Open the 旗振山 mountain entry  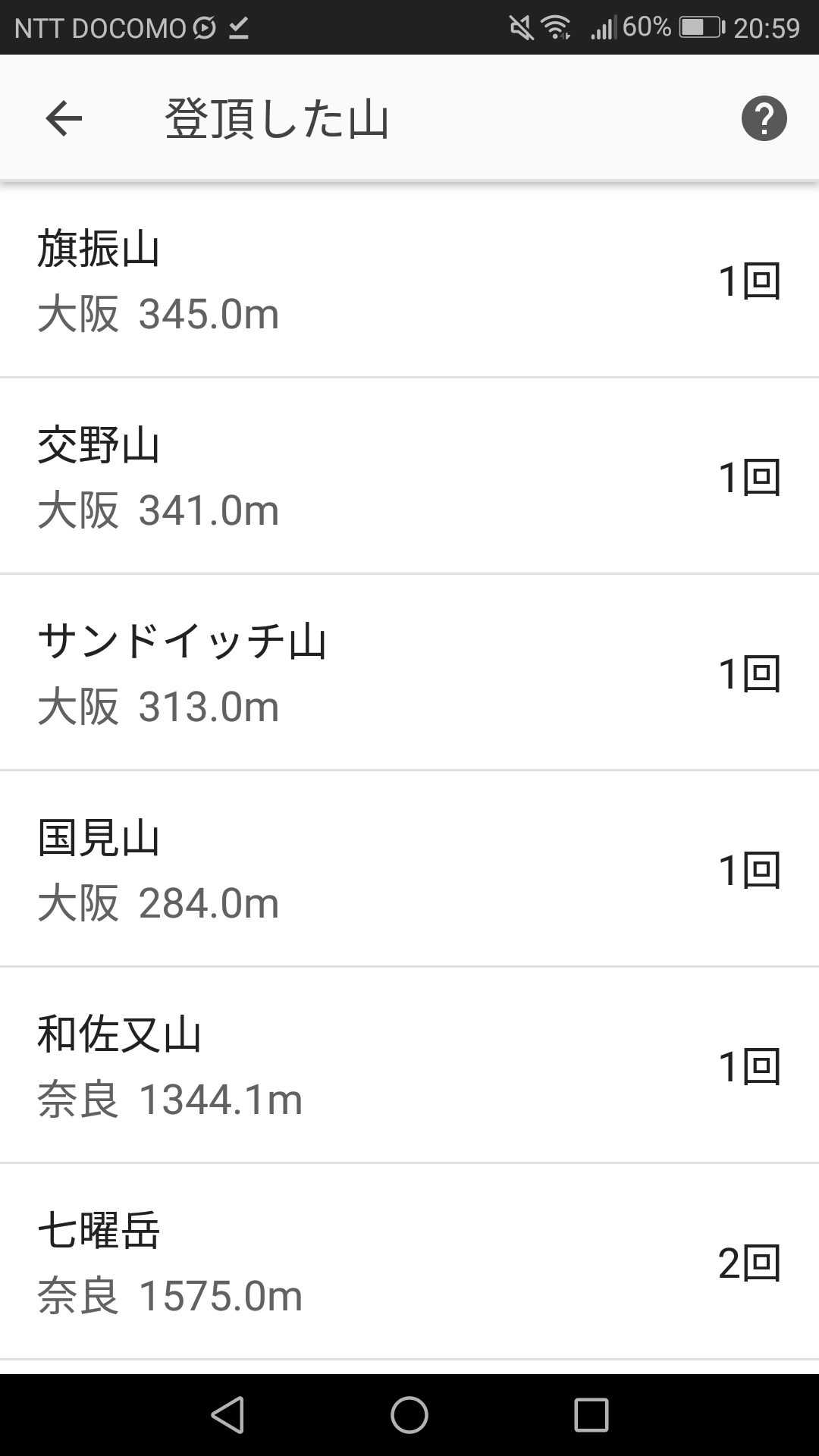(409, 281)
